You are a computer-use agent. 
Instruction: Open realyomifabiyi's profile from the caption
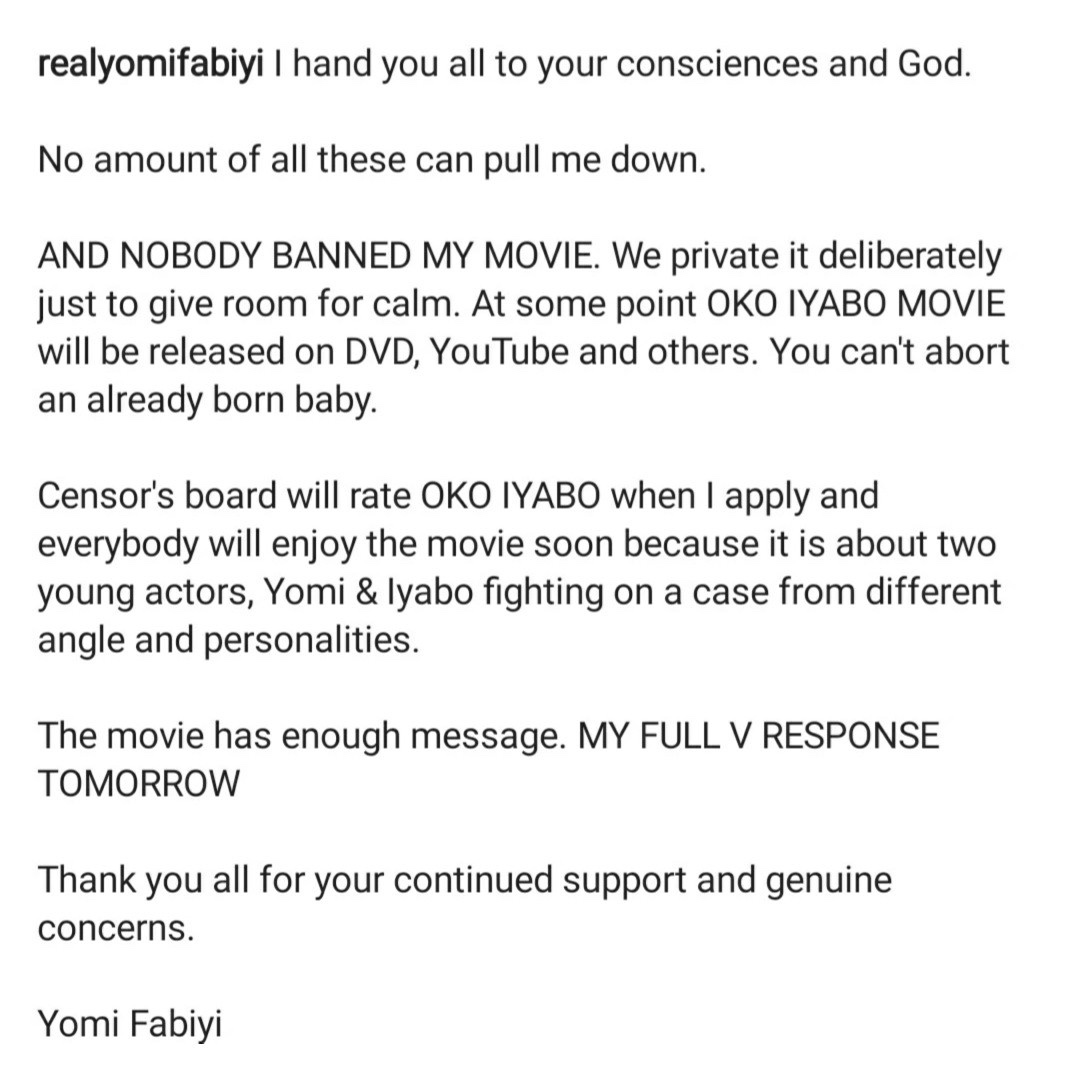point(151,66)
